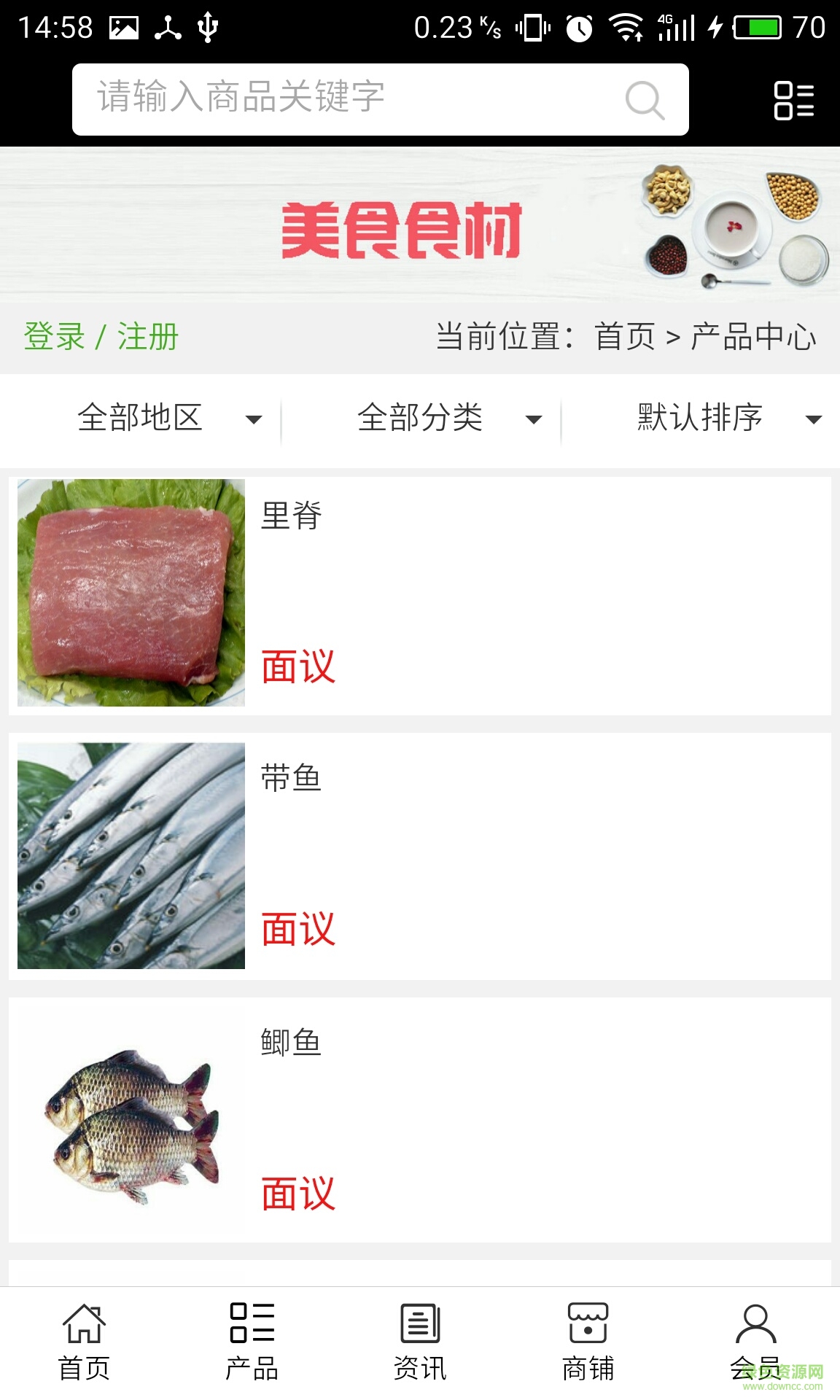840x1400 pixels.
Task: Open the category list icon in header
Action: [x=793, y=100]
